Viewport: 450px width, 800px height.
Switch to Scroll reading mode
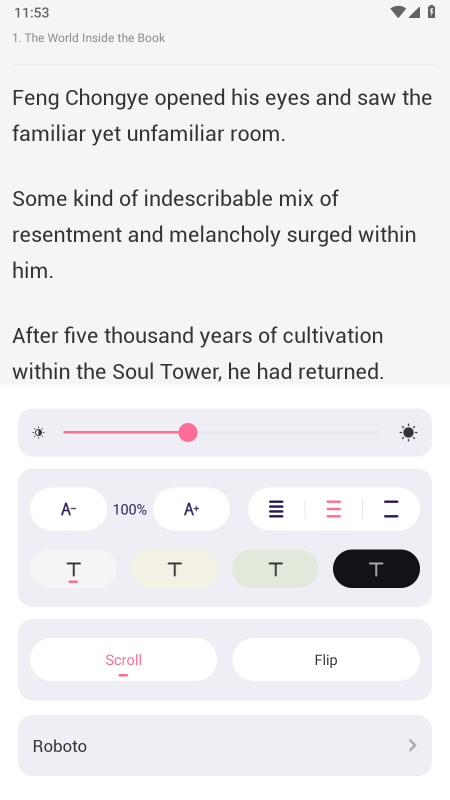pos(123,660)
